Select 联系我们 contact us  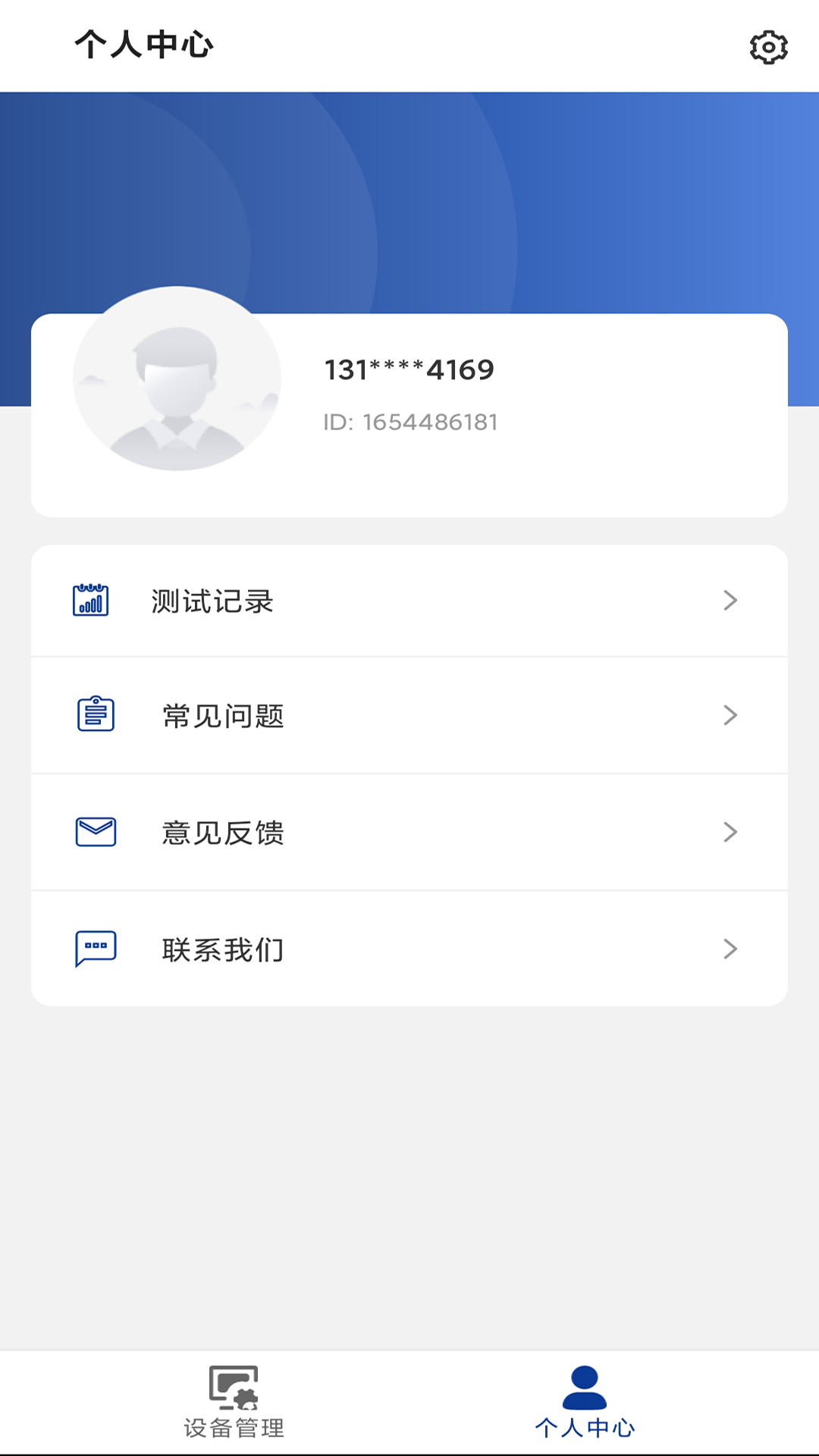(x=409, y=949)
